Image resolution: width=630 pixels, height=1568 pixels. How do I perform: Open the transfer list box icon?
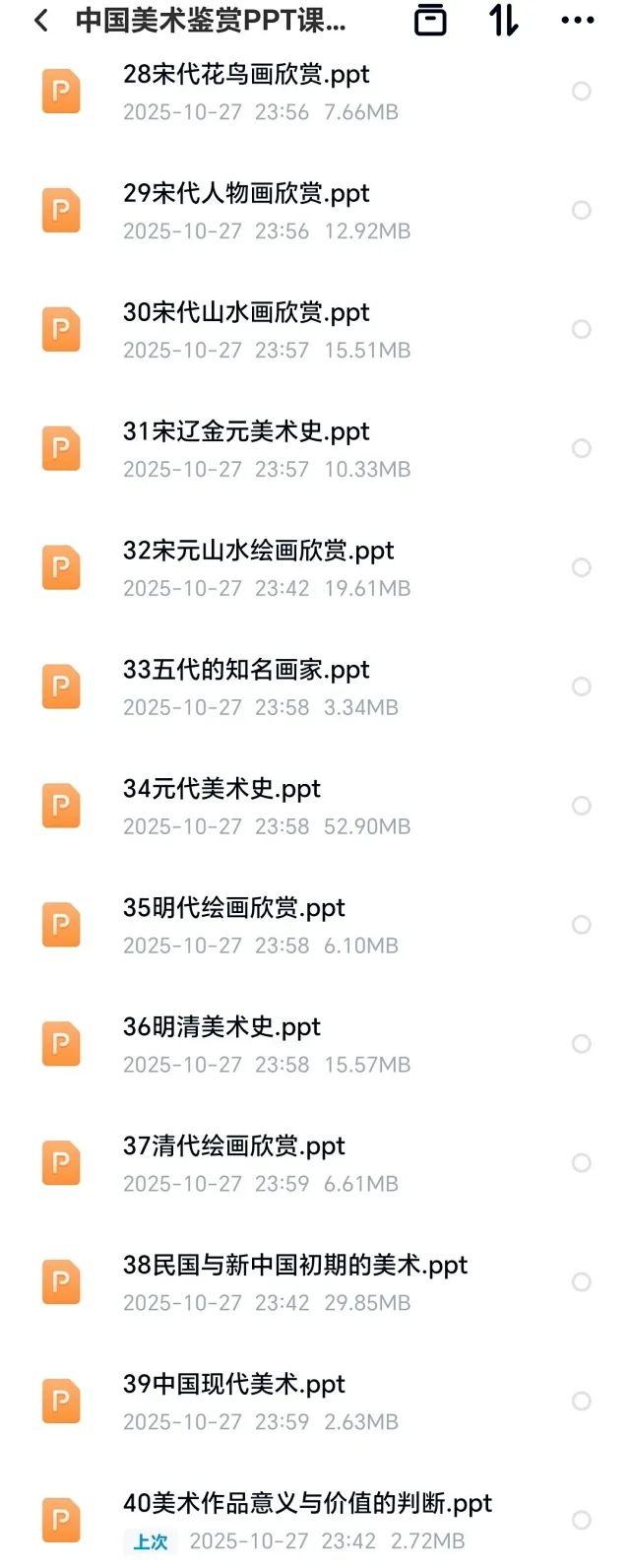(430, 20)
